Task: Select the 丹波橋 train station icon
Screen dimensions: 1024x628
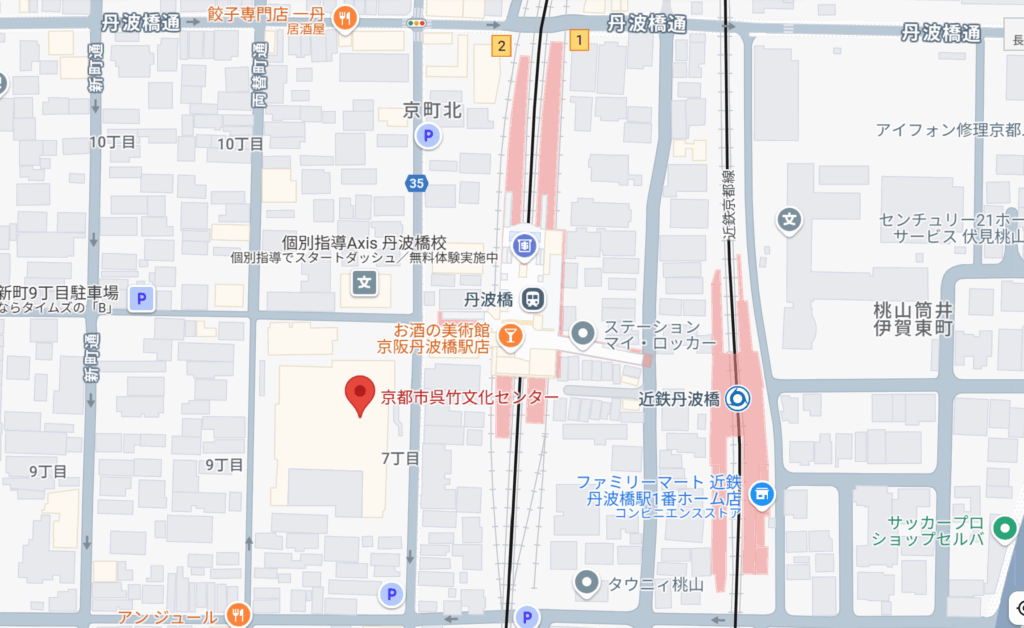Action: click(535, 298)
